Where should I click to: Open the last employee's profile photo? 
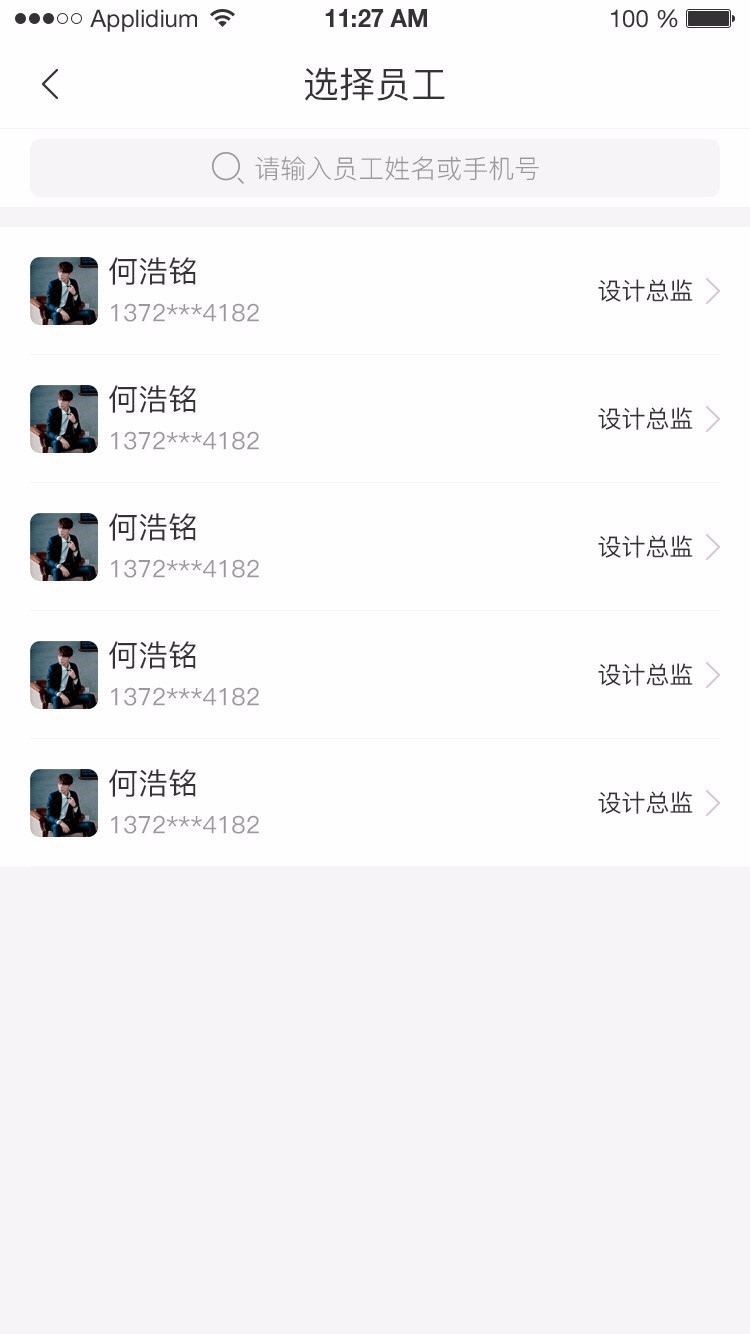(63, 803)
